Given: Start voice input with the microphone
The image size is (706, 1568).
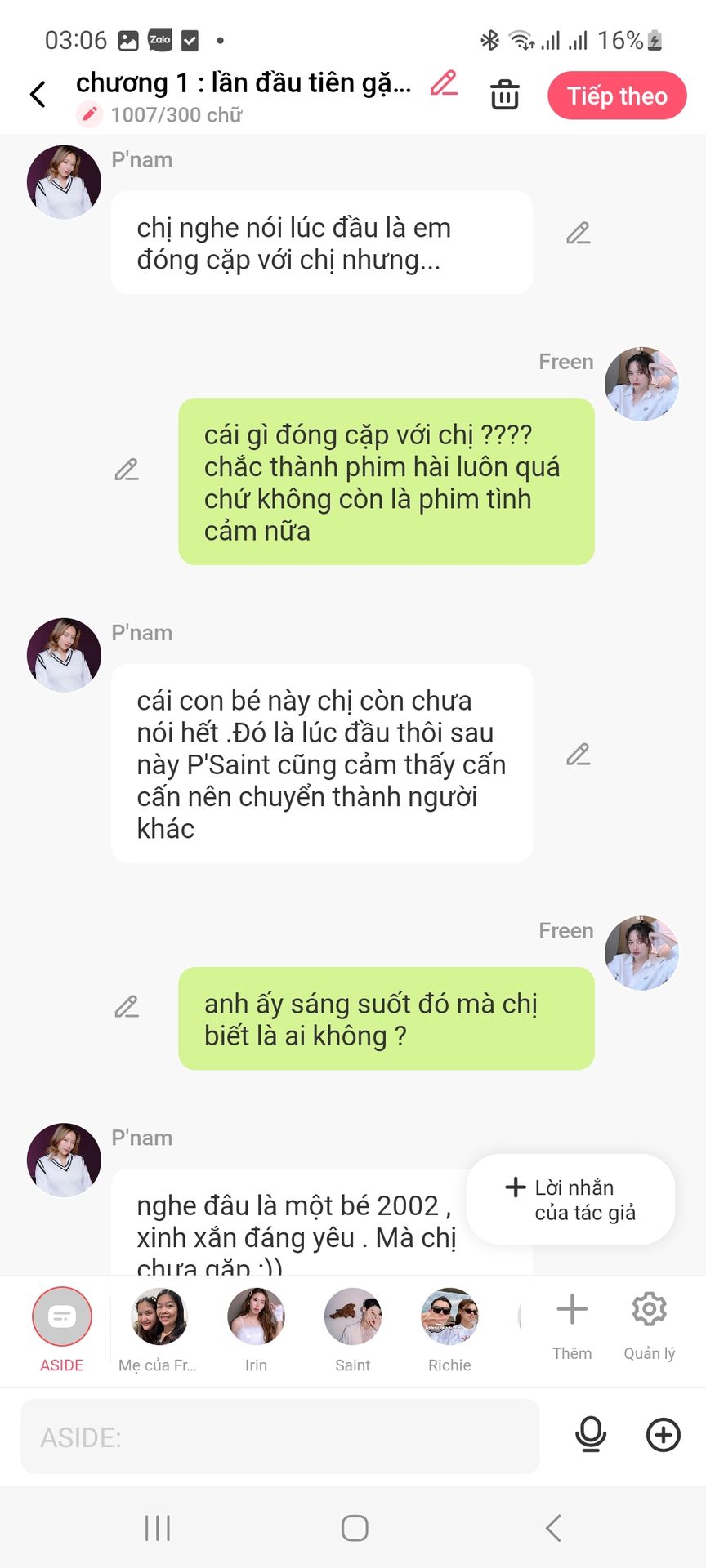Looking at the screenshot, I should 591,1435.
